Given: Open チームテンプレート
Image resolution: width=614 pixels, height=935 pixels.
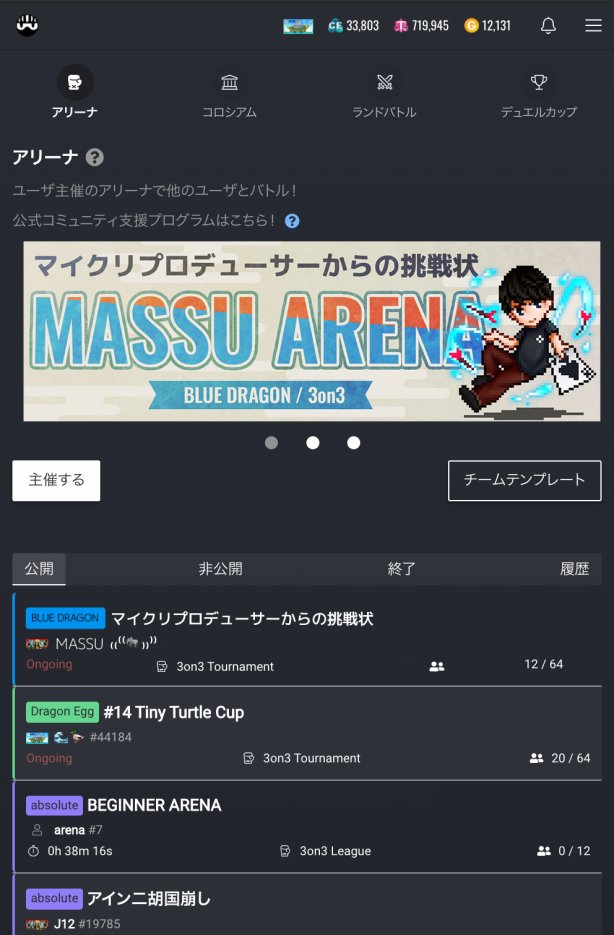Looking at the screenshot, I should pyautogui.click(x=524, y=480).
